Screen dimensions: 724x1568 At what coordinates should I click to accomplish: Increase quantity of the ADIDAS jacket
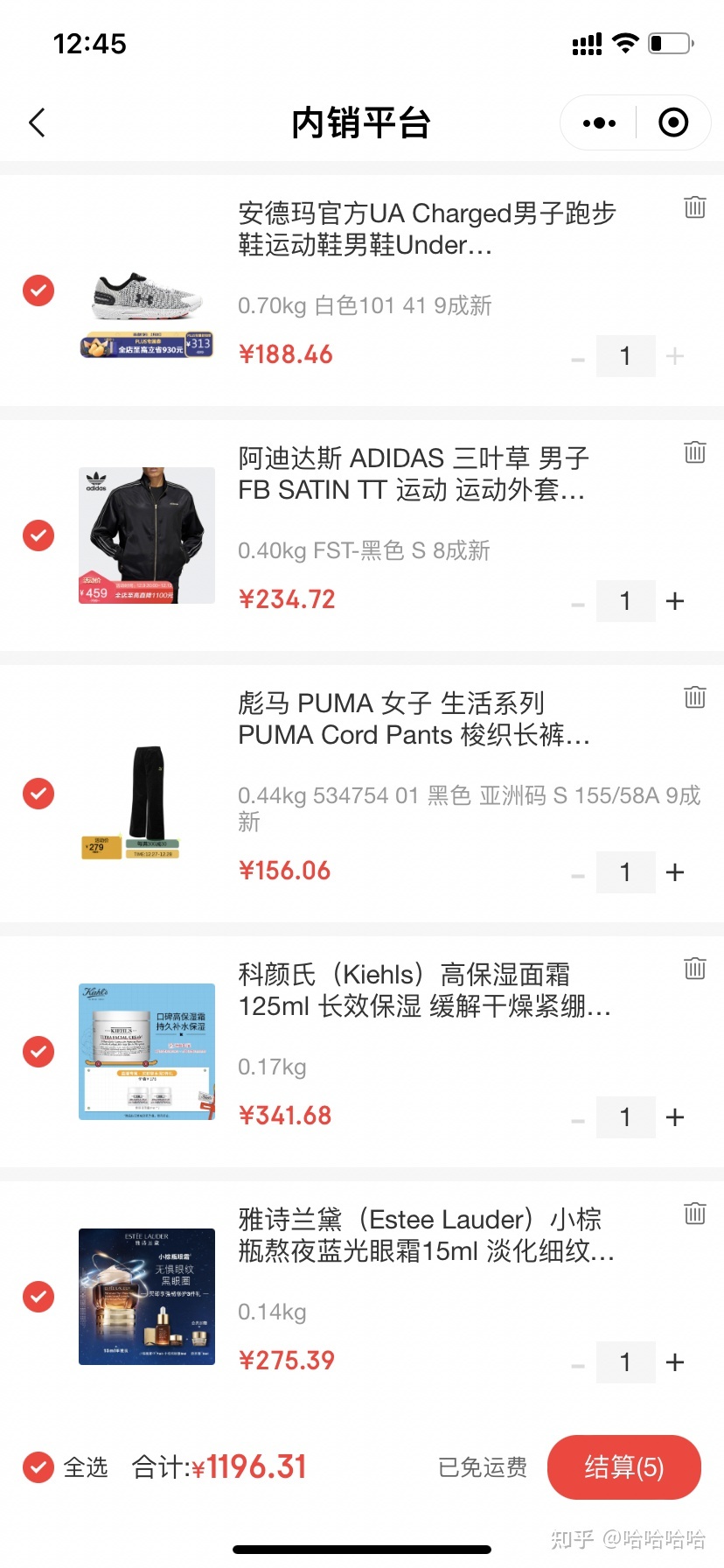point(674,601)
